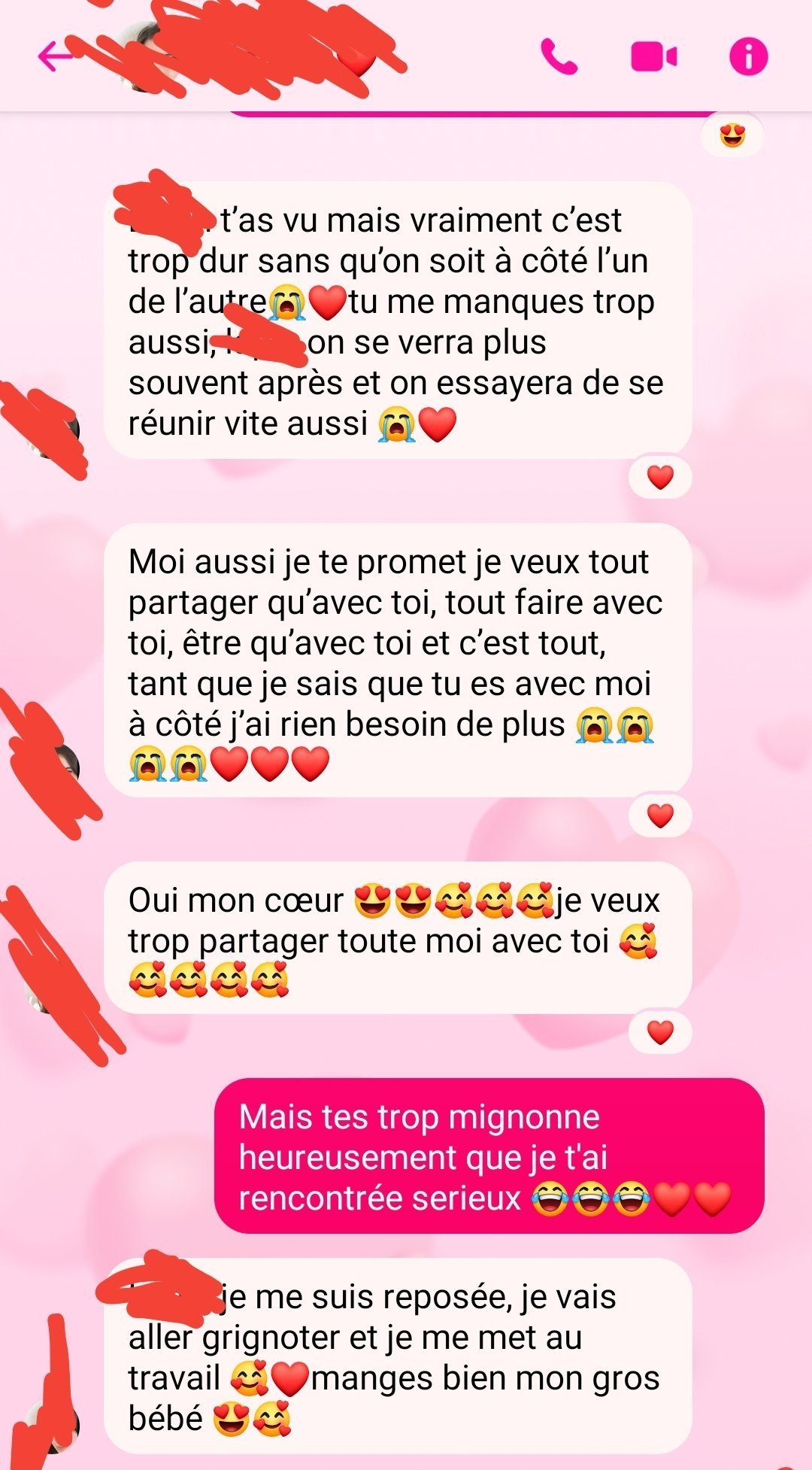The image size is (812, 1470).
Task: Open heart reaction under 'réunir vite aussi' message
Action: pos(660,477)
